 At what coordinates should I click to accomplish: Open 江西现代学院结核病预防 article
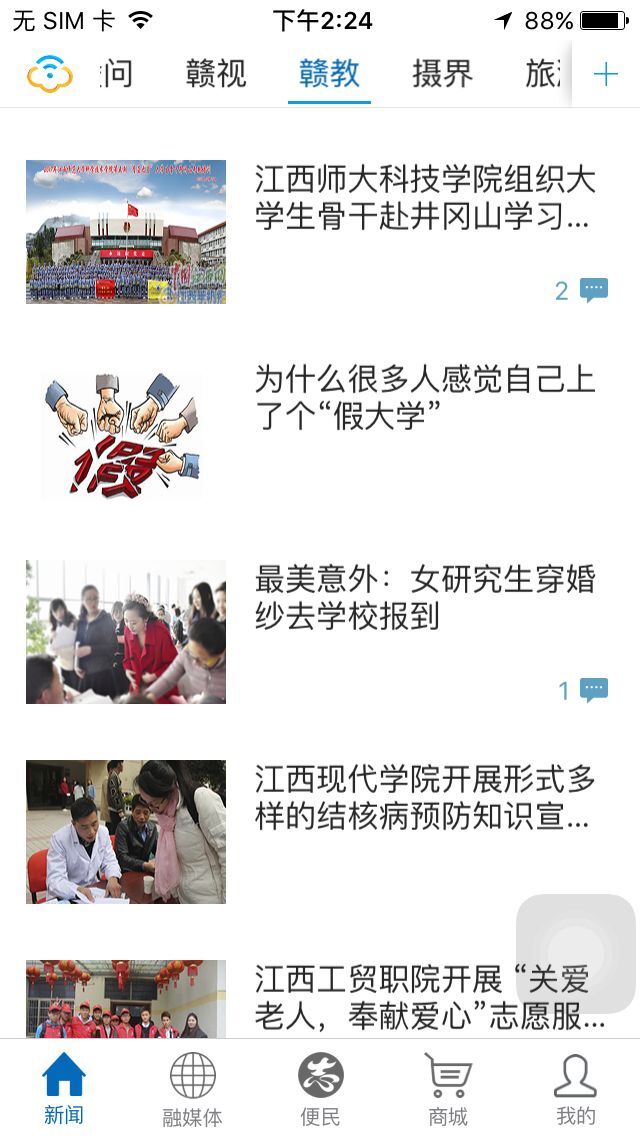click(424, 797)
